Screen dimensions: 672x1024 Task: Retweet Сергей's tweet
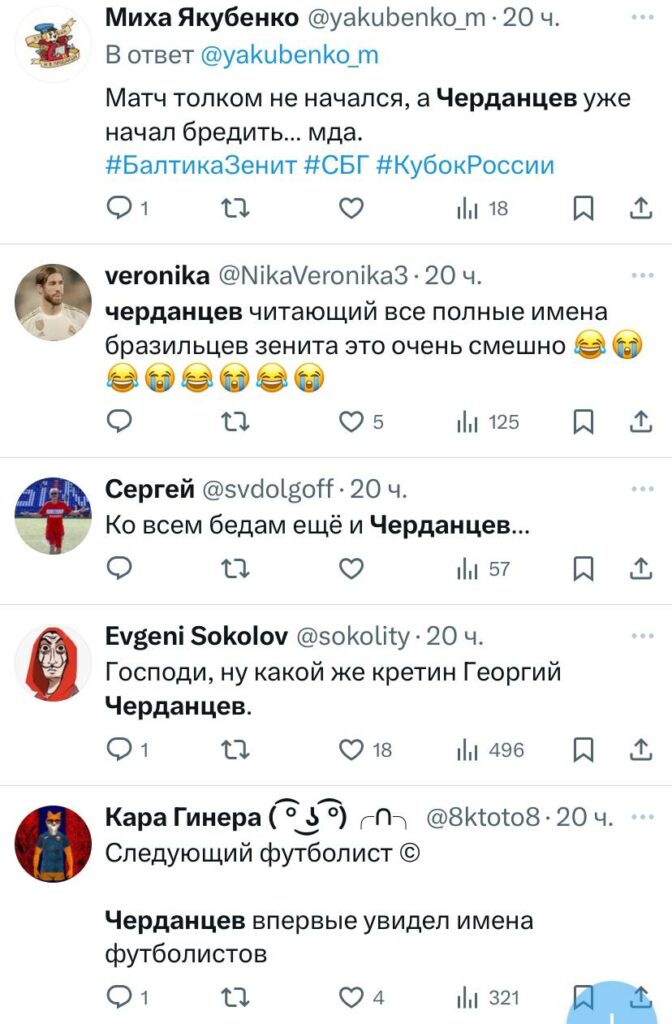coord(235,569)
